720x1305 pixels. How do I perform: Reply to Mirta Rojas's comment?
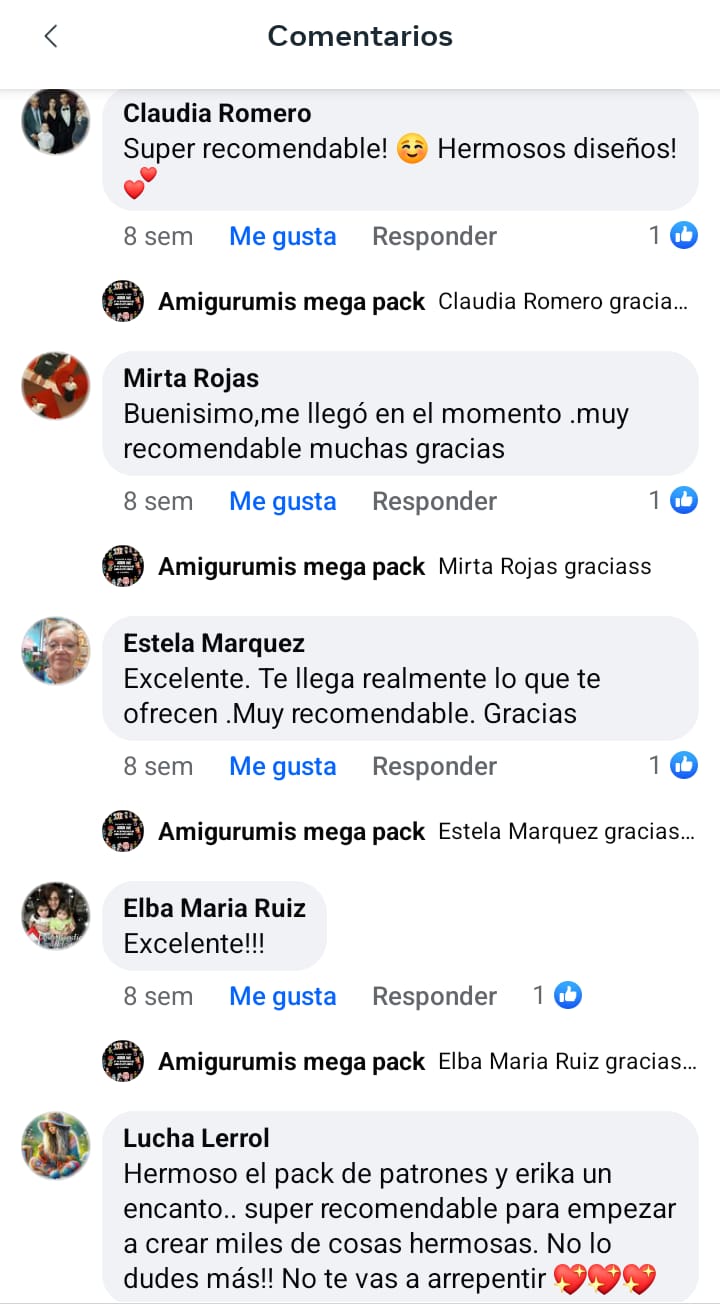pyautogui.click(x=434, y=501)
